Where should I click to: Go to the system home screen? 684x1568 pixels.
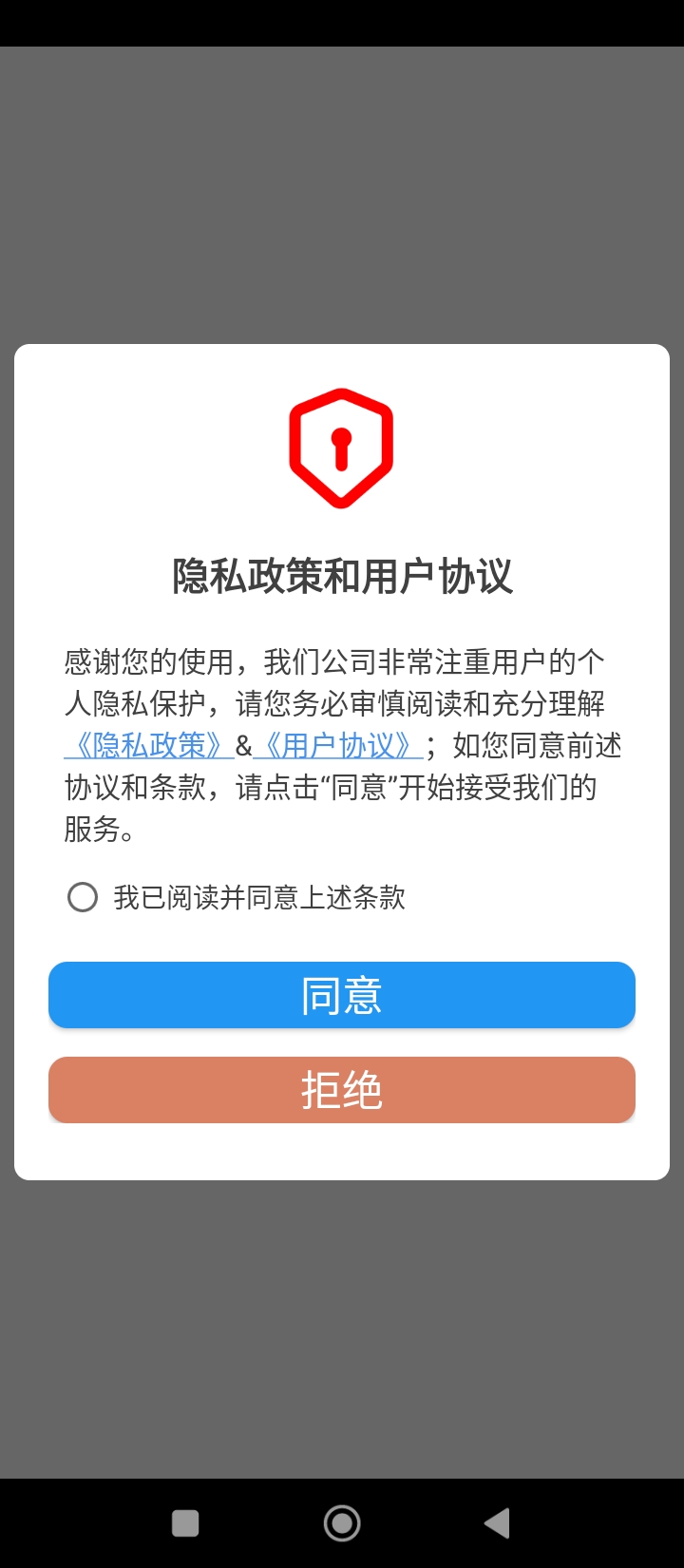(x=342, y=1523)
